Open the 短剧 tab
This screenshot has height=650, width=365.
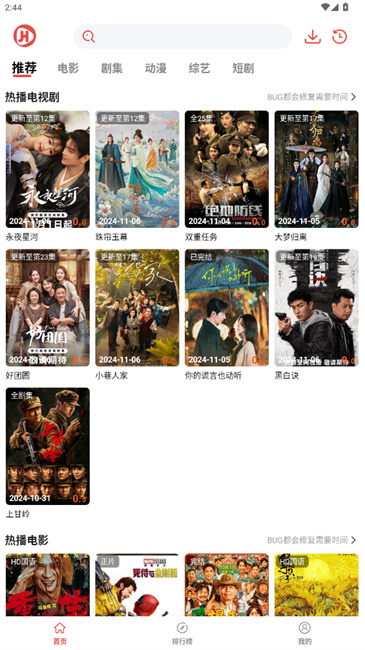[243, 68]
